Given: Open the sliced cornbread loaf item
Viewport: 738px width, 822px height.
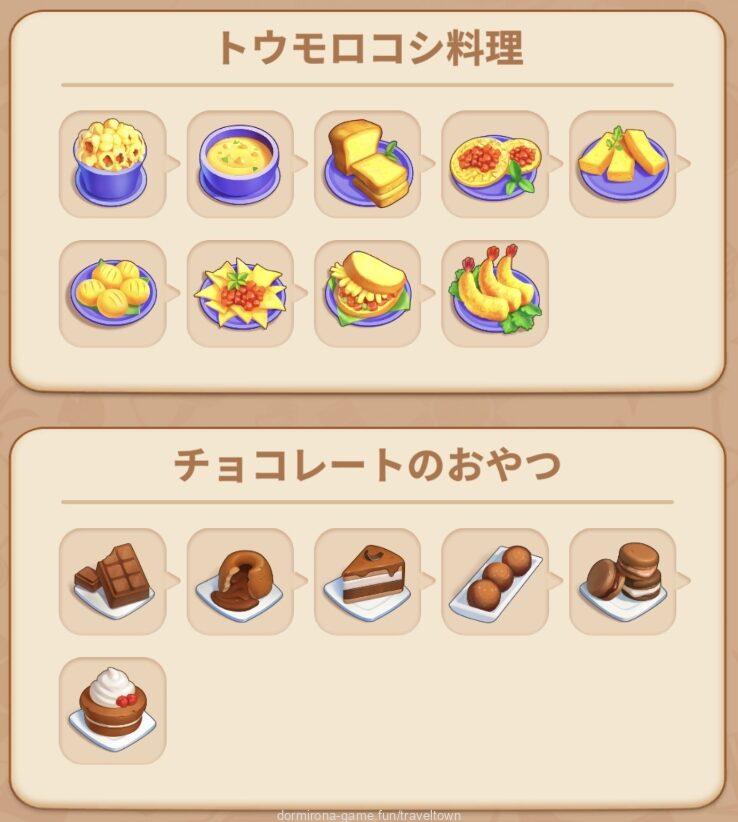Looking at the screenshot, I should (367, 163).
